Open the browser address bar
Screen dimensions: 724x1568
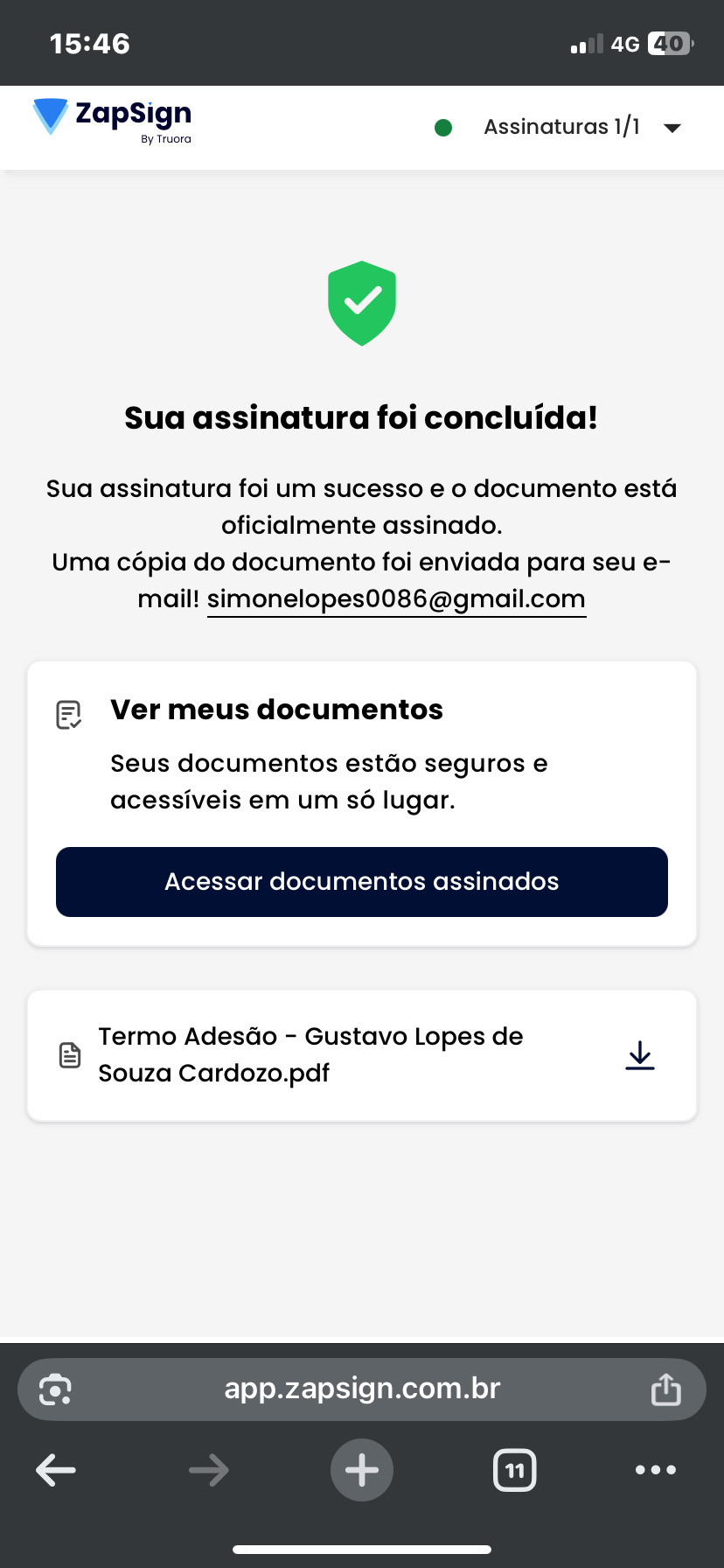click(x=362, y=1389)
